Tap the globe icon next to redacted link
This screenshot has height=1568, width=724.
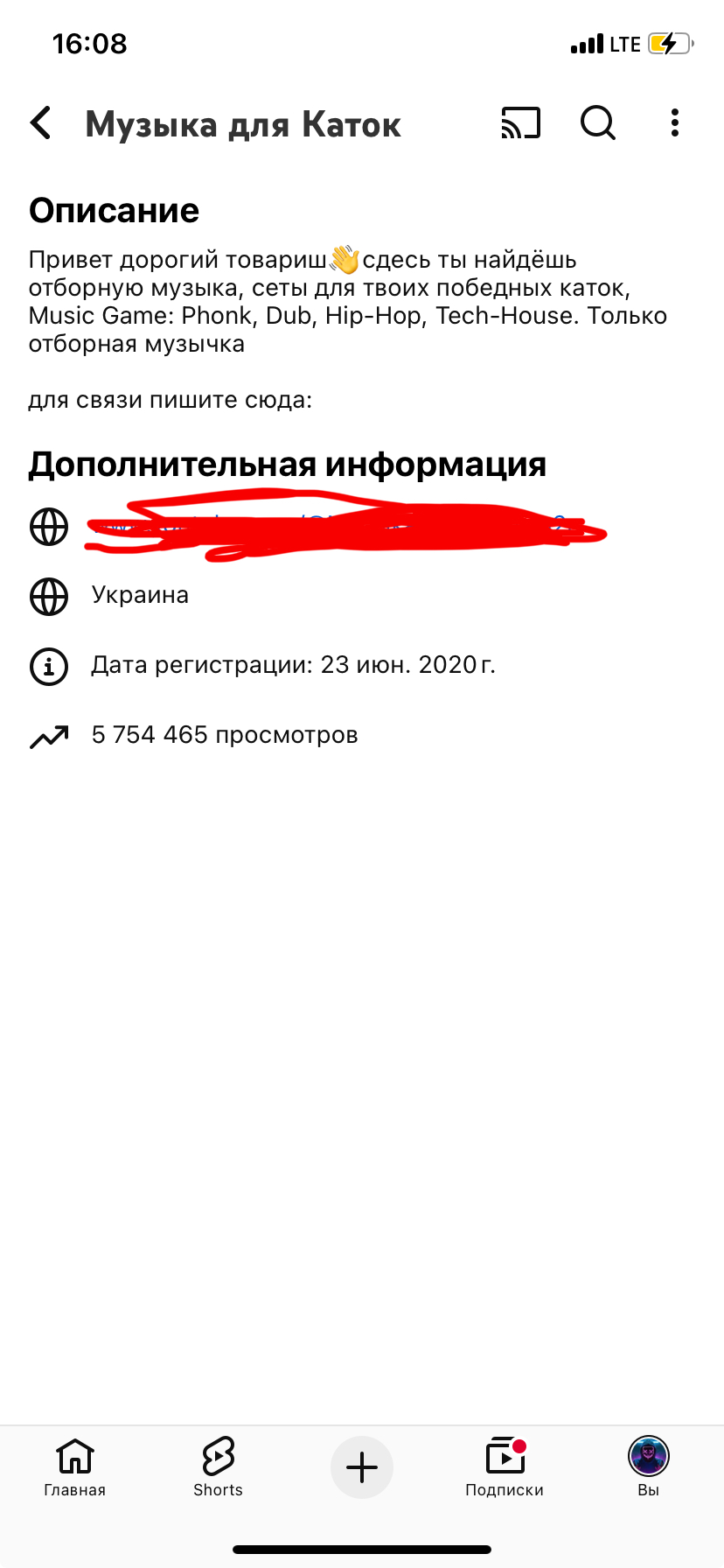tap(49, 527)
